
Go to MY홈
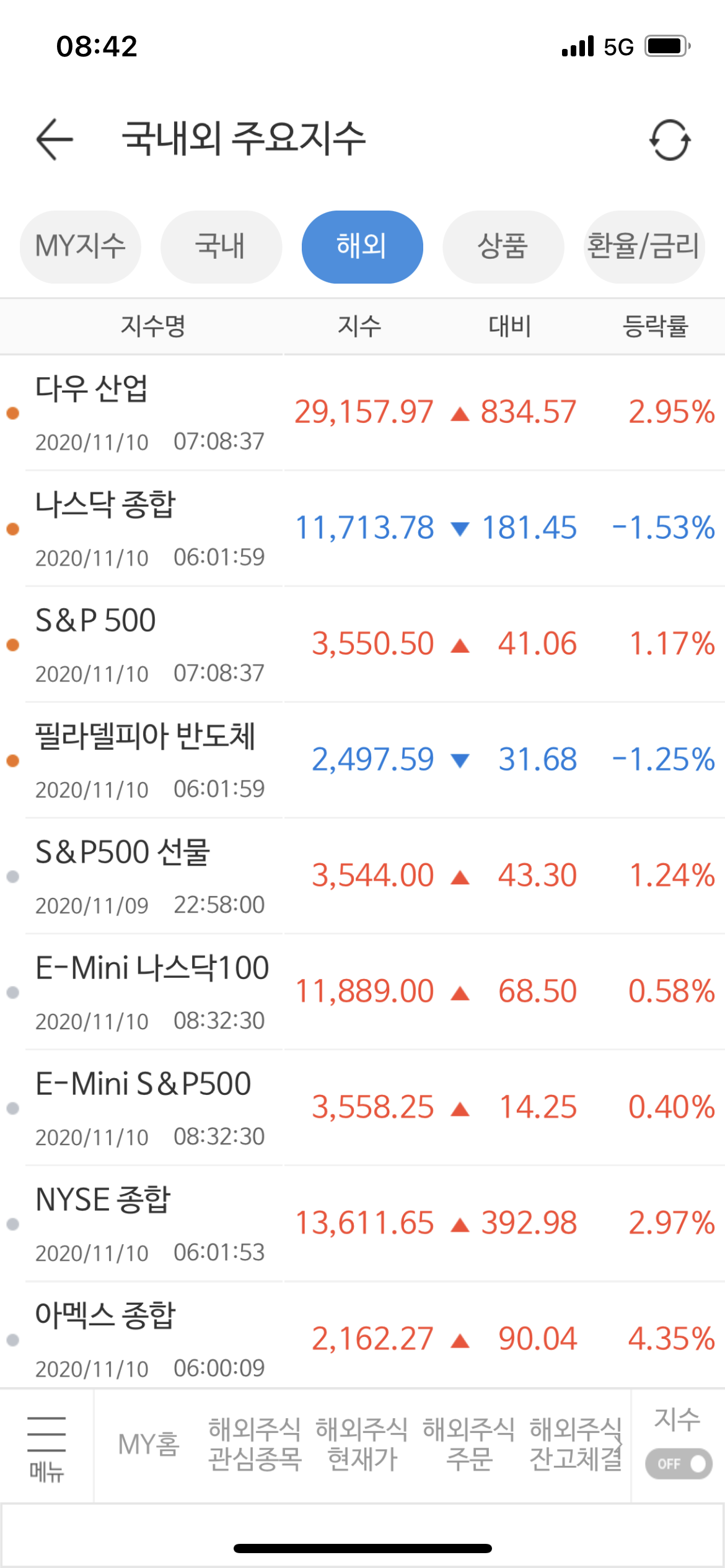coord(149,1444)
